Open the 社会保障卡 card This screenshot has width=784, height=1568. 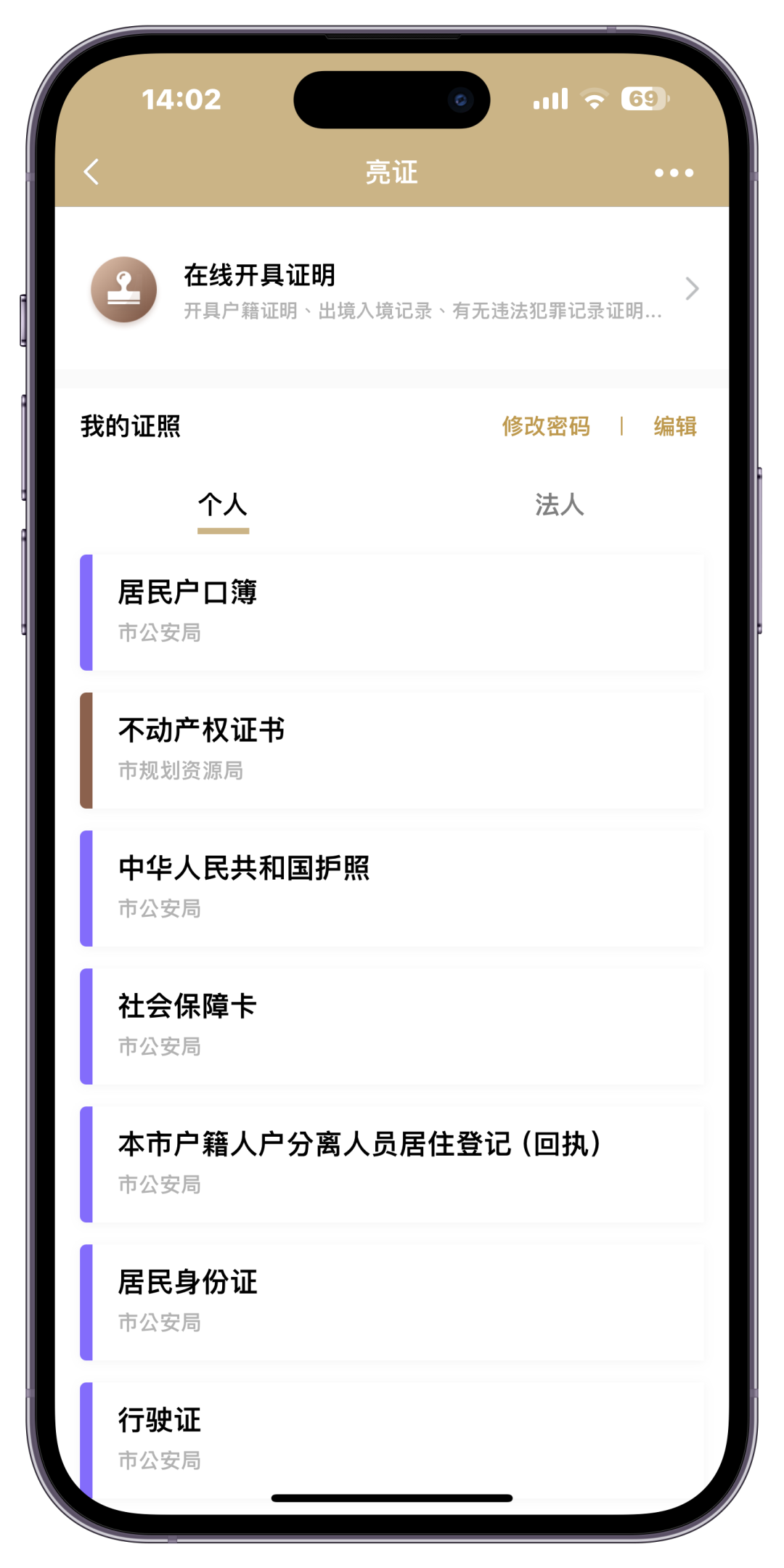pyautogui.click(x=392, y=1026)
